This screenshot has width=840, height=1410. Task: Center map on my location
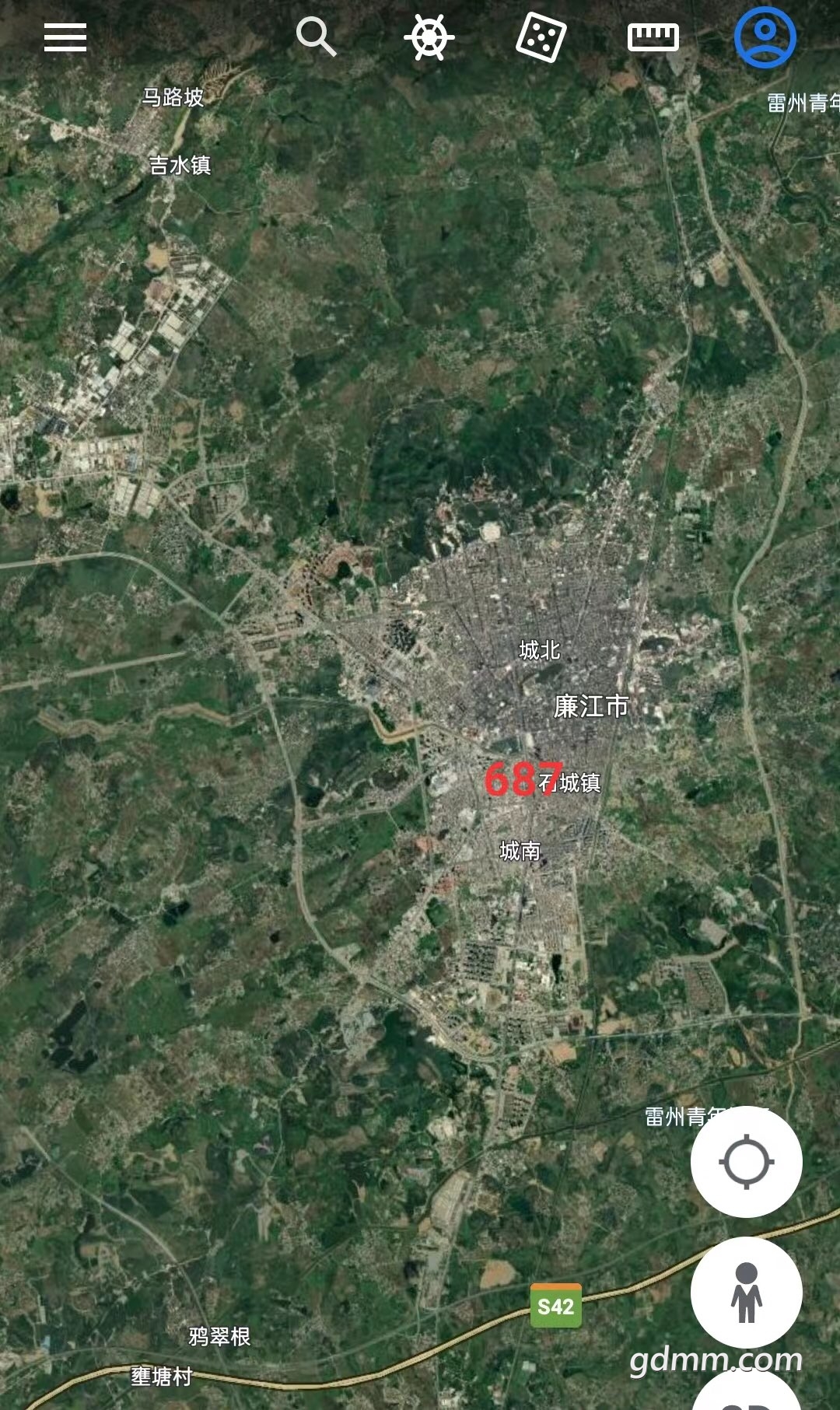click(x=747, y=1162)
